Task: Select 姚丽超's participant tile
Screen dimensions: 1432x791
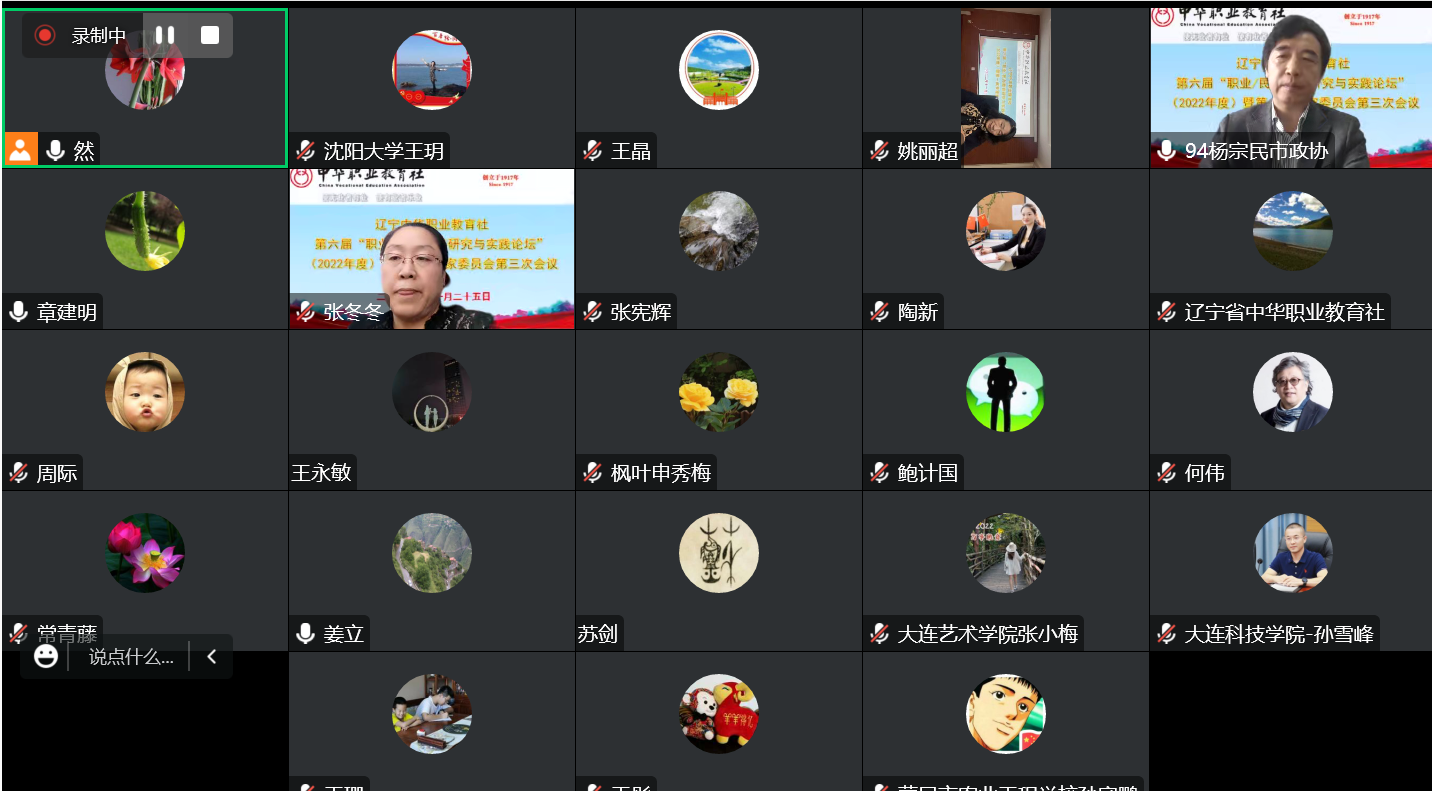Action: (x=1005, y=88)
